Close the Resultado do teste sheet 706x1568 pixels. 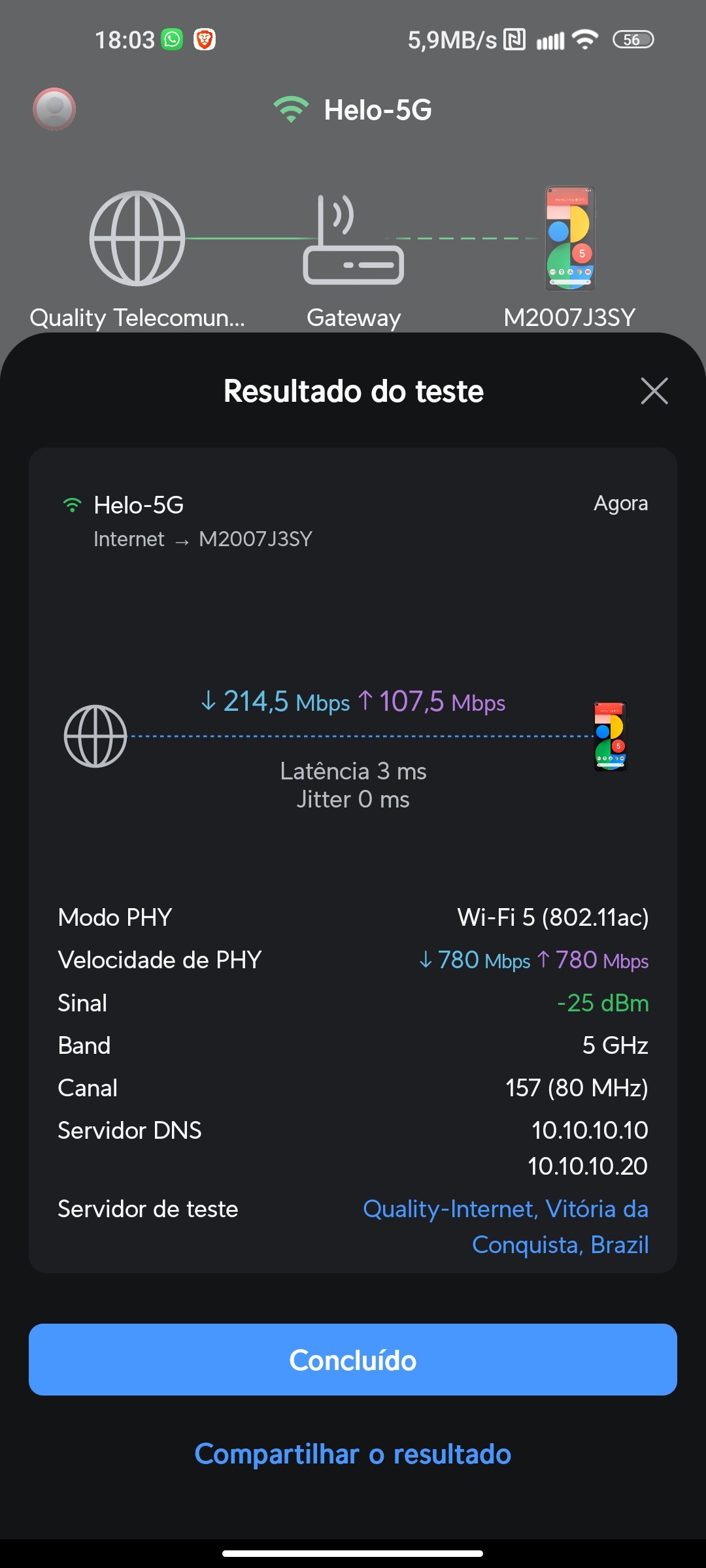tap(654, 391)
